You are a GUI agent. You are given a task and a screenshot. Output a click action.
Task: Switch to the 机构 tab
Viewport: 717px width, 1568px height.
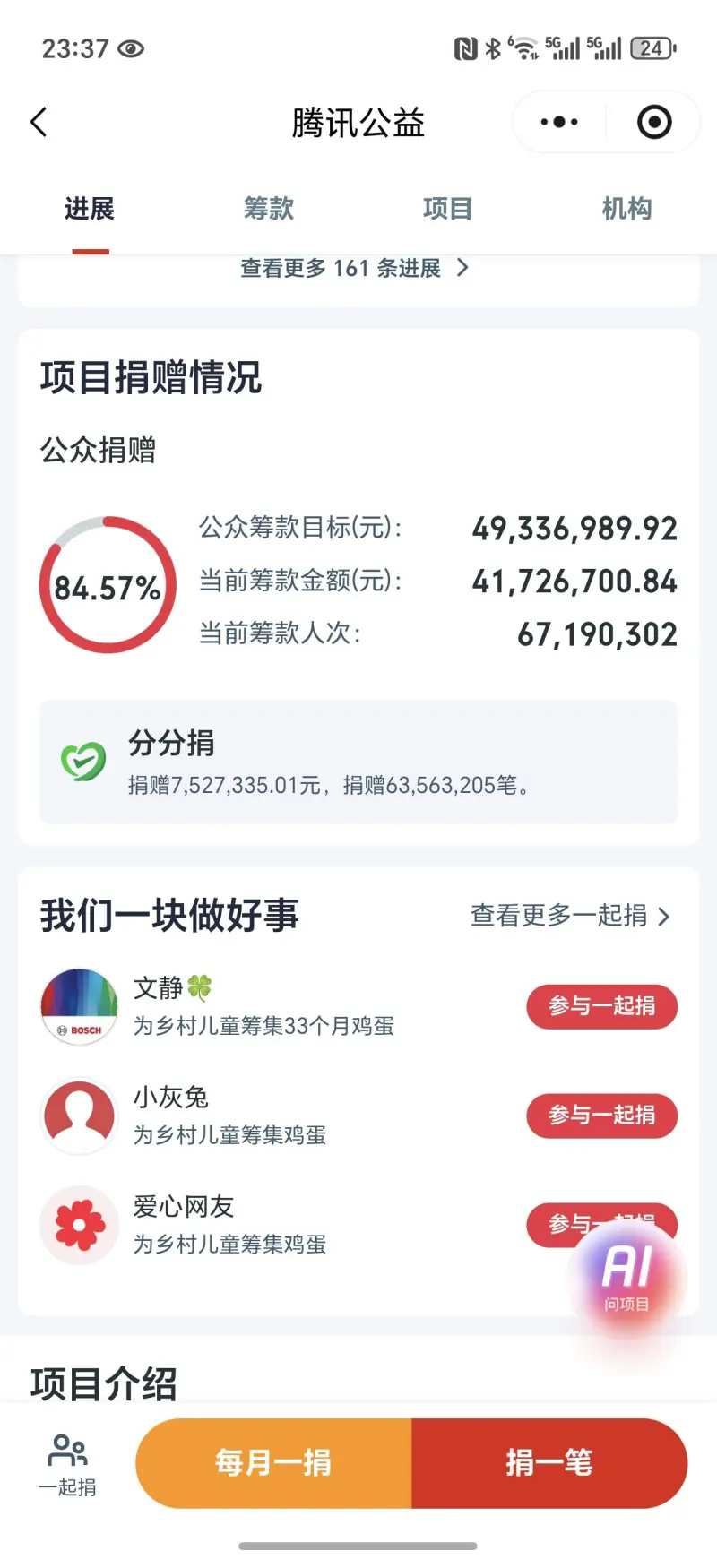click(626, 209)
